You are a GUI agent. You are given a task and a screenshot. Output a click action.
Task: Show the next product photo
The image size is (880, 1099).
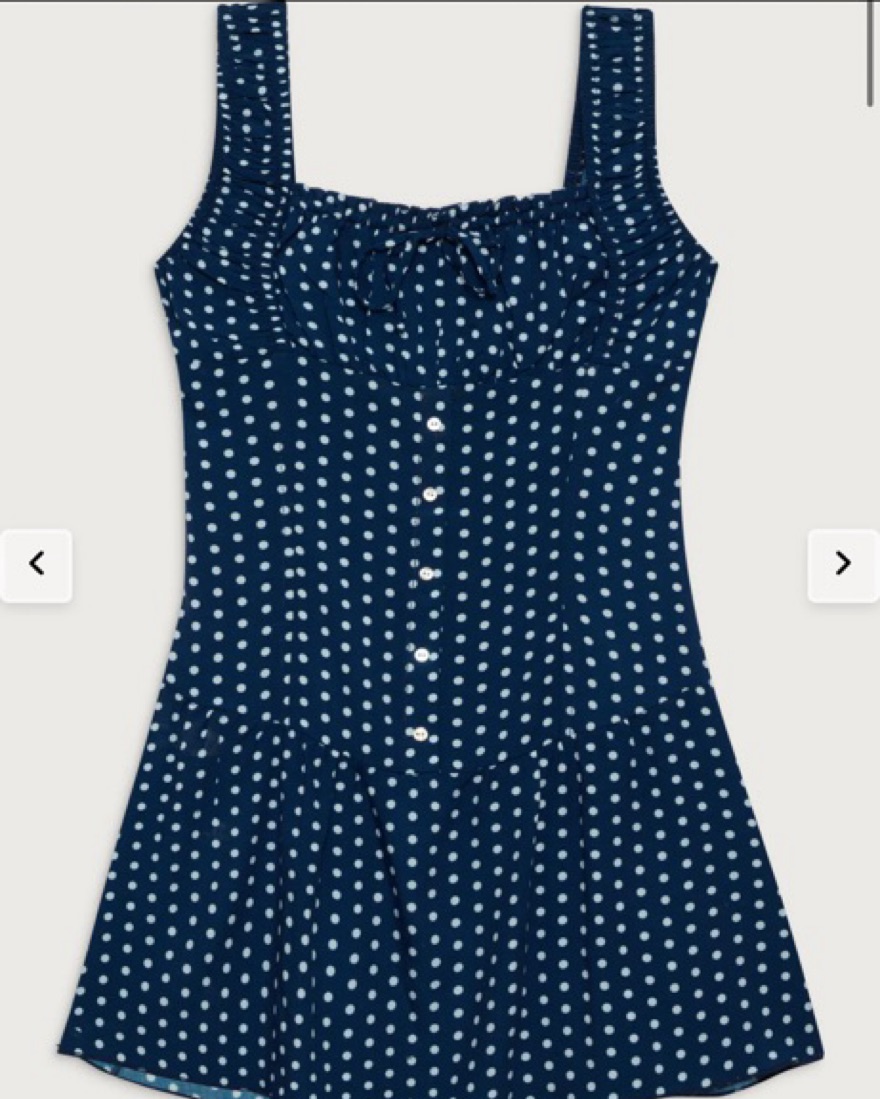point(842,565)
